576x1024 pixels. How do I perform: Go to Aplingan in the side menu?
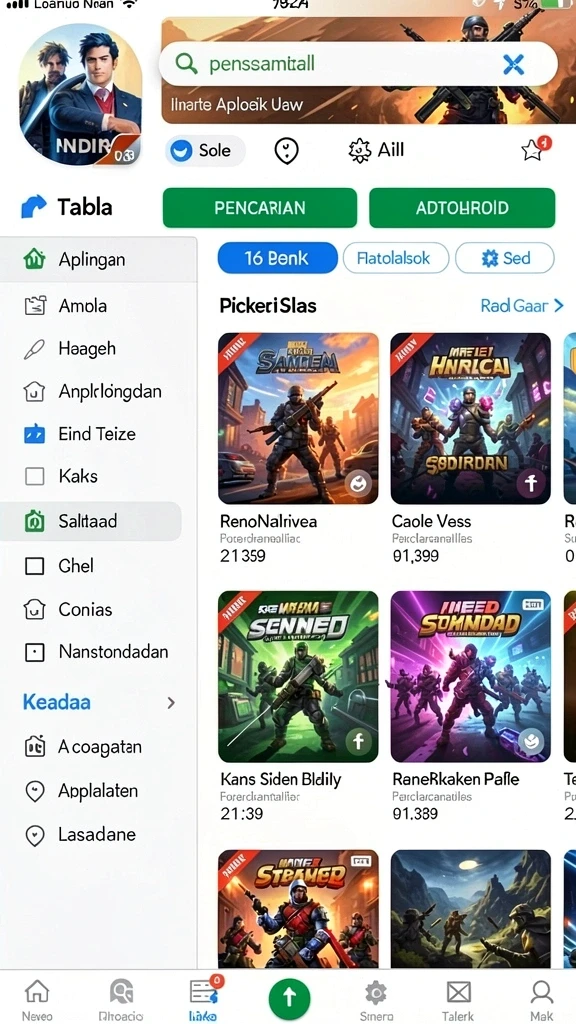click(98, 259)
